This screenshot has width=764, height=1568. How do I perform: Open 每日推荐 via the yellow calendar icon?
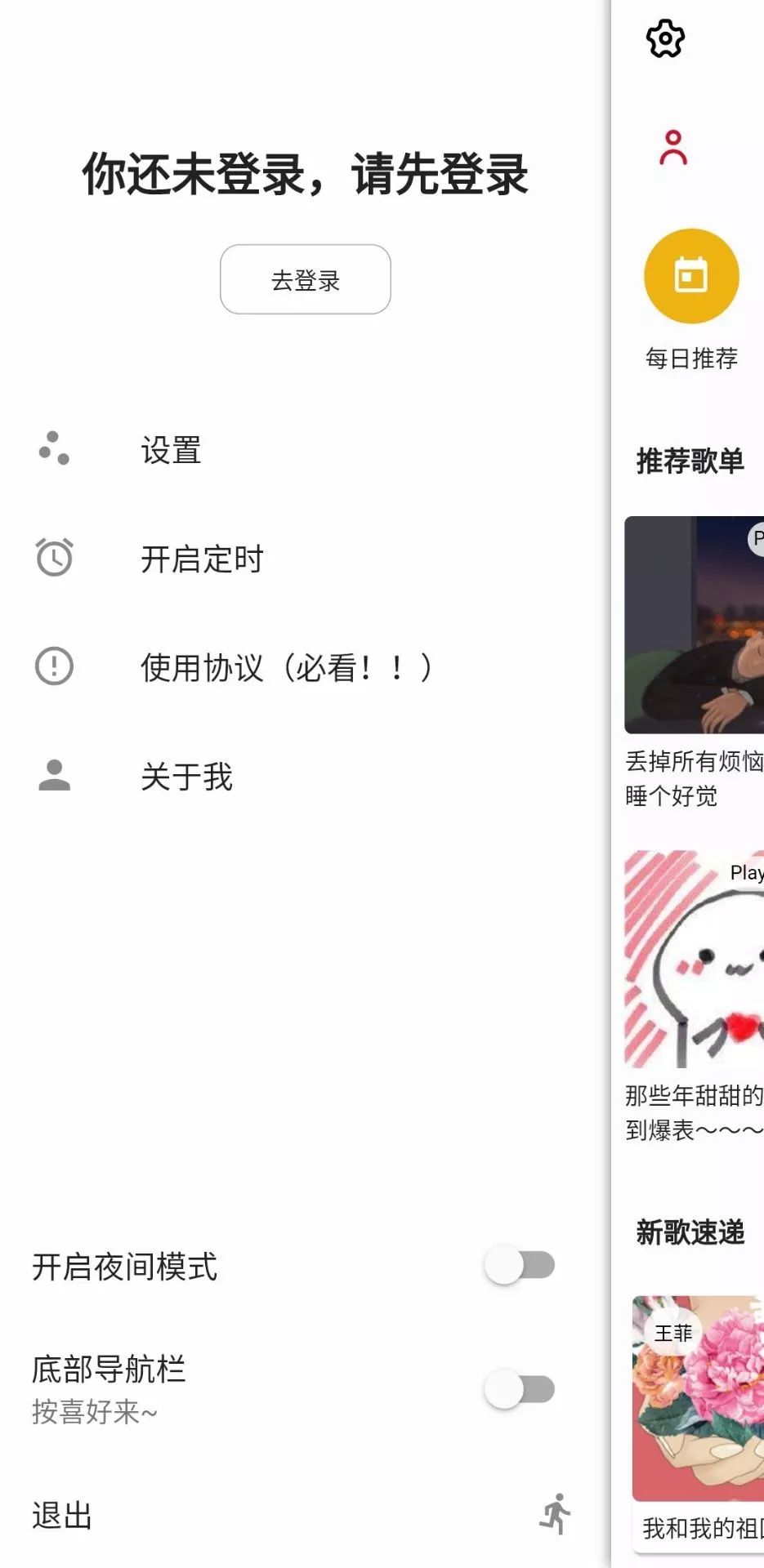(690, 276)
